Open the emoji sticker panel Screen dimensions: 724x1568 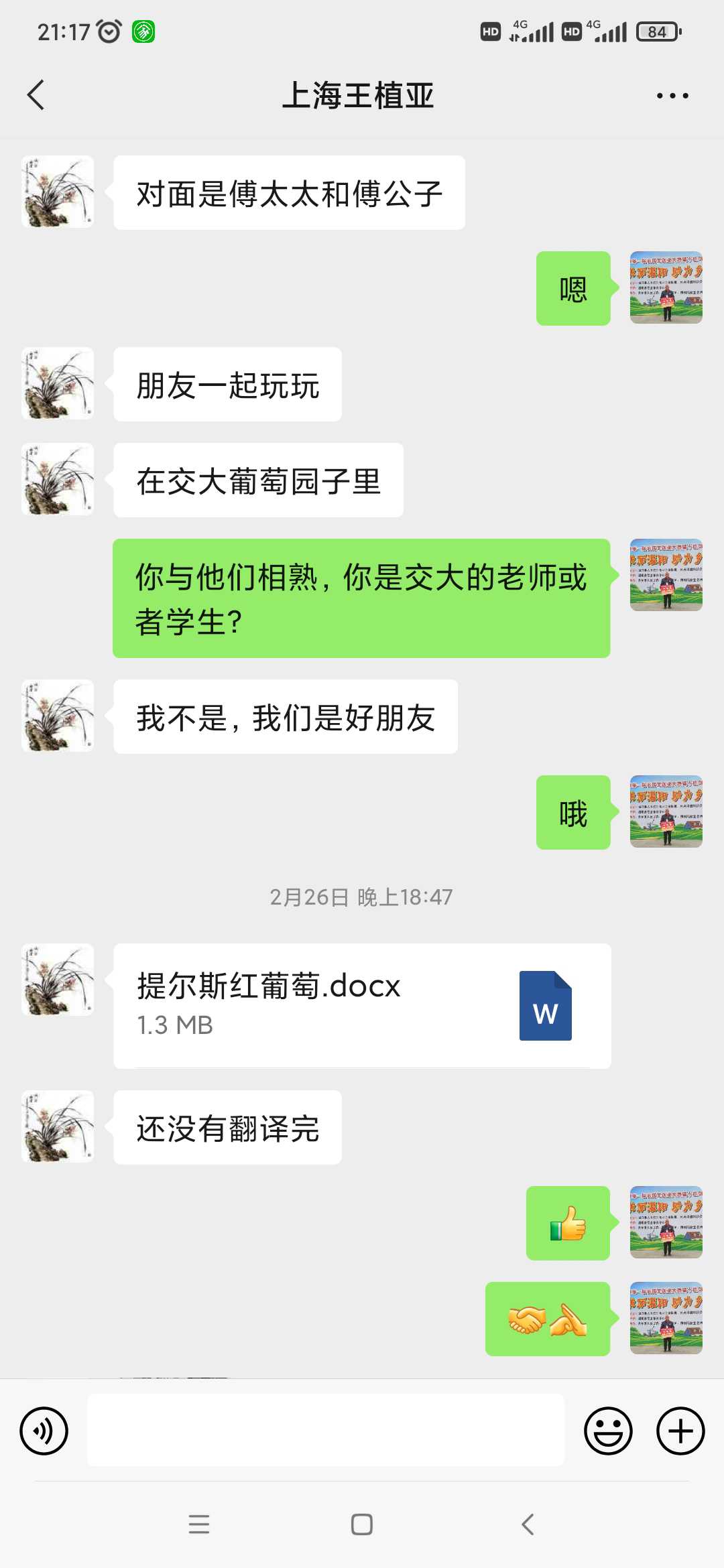(608, 1431)
